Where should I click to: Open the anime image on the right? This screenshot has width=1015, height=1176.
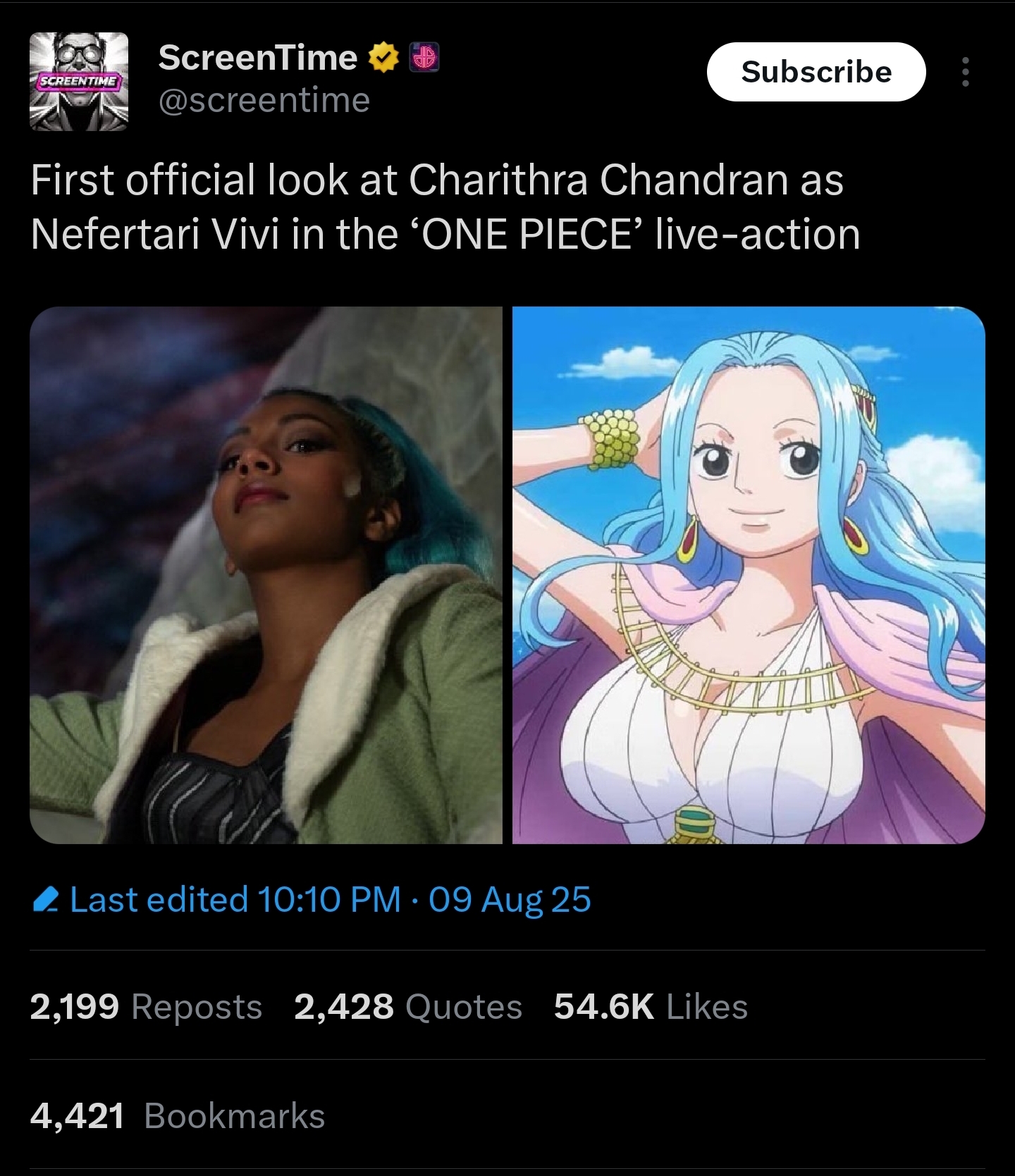pyautogui.click(x=749, y=575)
